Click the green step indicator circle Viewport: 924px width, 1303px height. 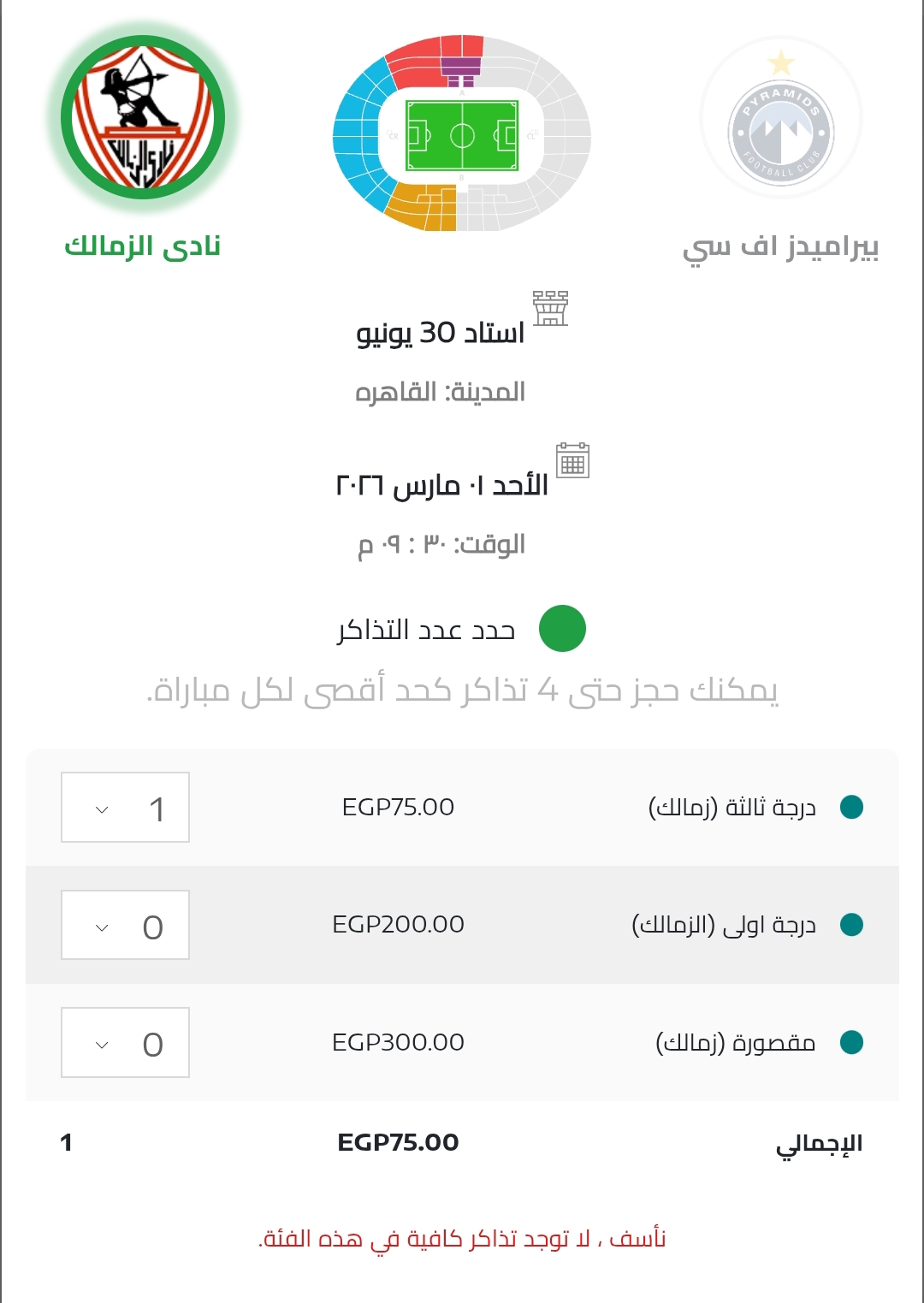click(x=562, y=629)
